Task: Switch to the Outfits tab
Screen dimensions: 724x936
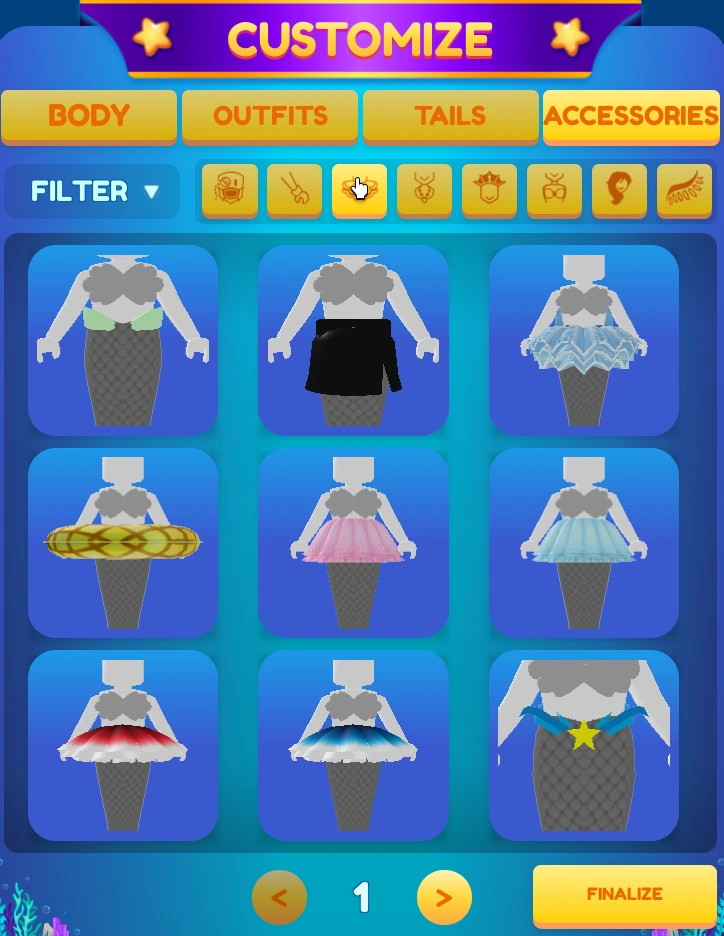Action: [x=270, y=116]
